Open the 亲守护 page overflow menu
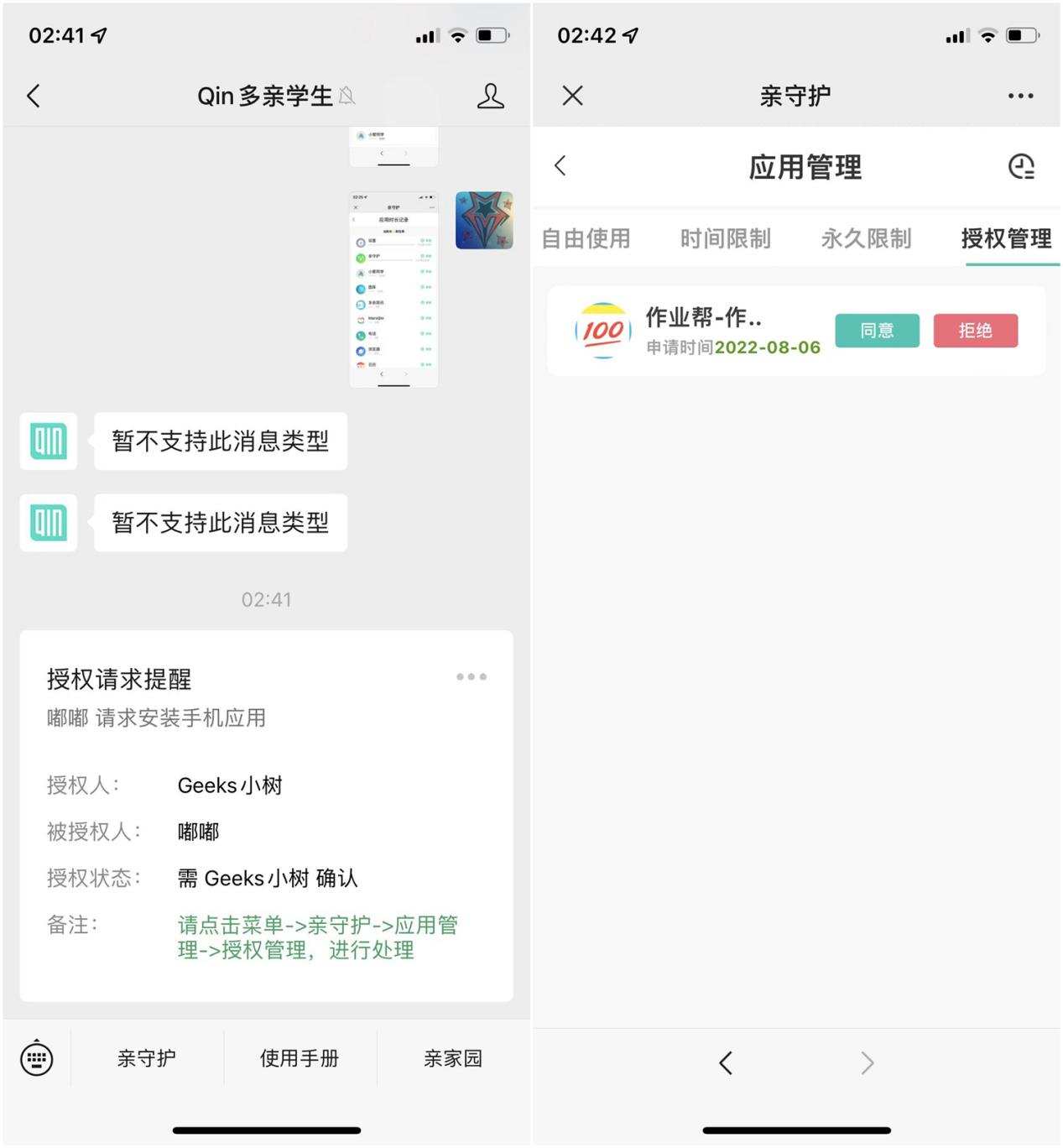 pyautogui.click(x=1020, y=96)
